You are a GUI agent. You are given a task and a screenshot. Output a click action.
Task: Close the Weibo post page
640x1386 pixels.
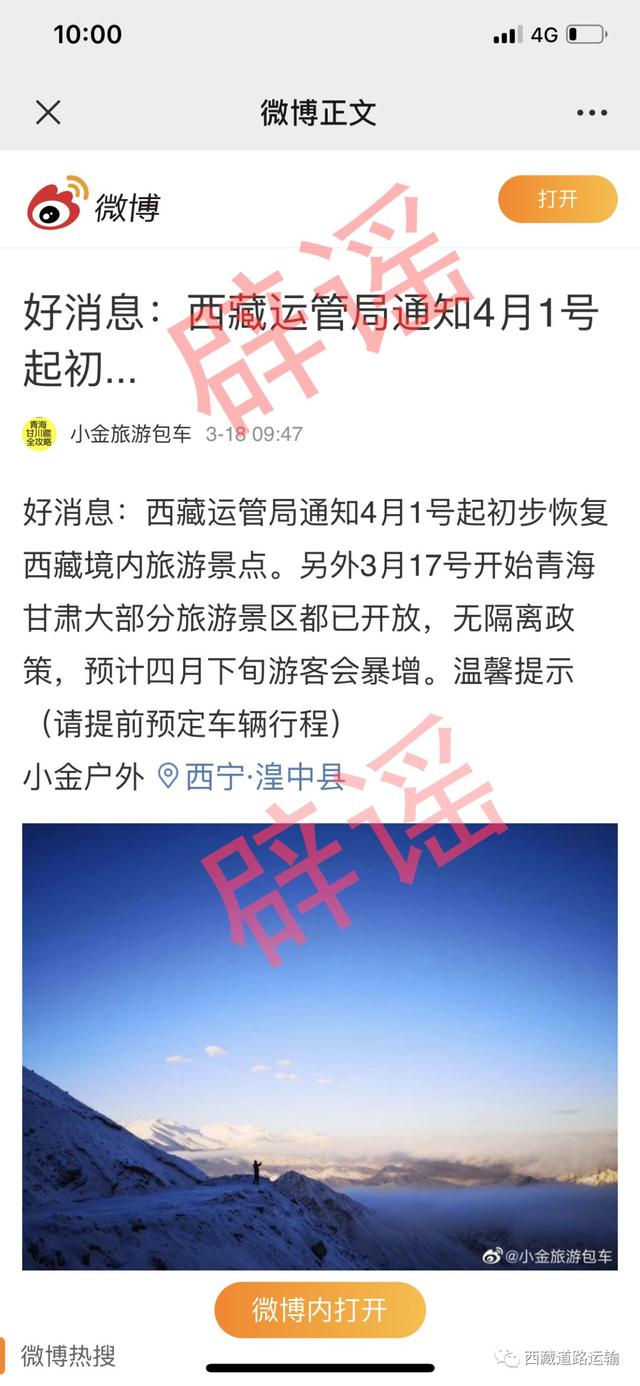(x=48, y=113)
